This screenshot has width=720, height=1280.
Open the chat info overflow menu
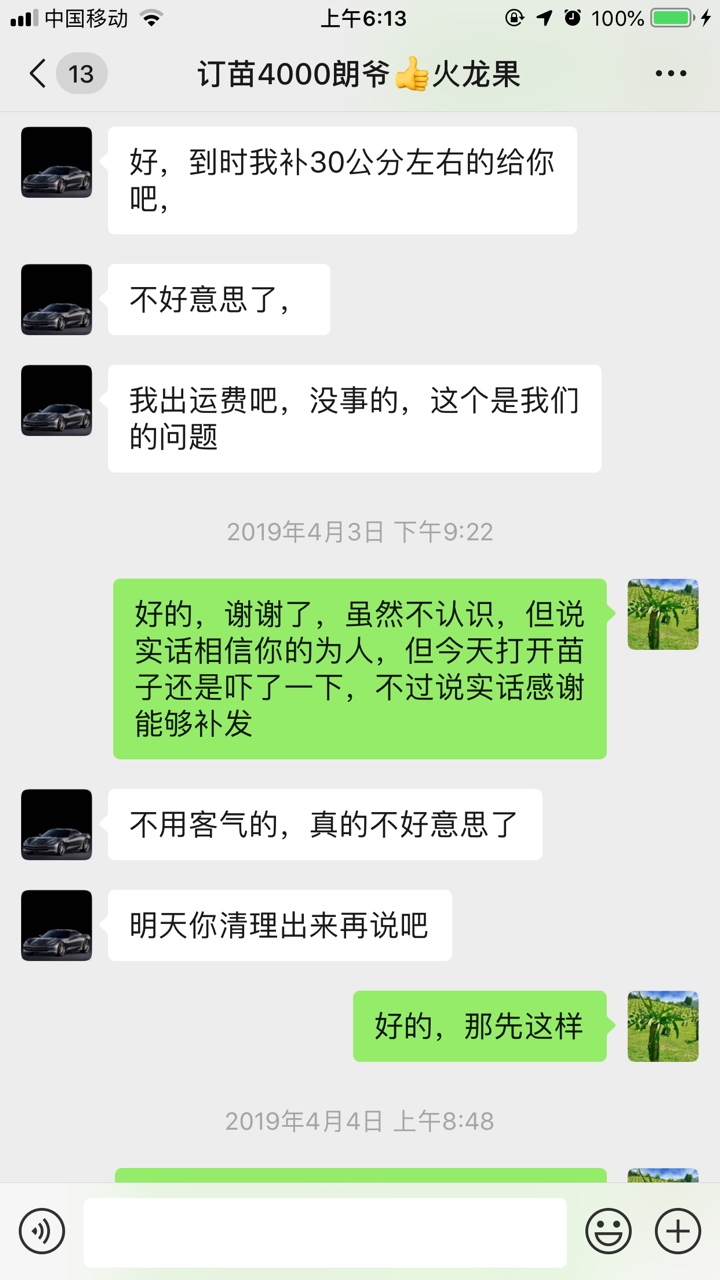tap(671, 74)
